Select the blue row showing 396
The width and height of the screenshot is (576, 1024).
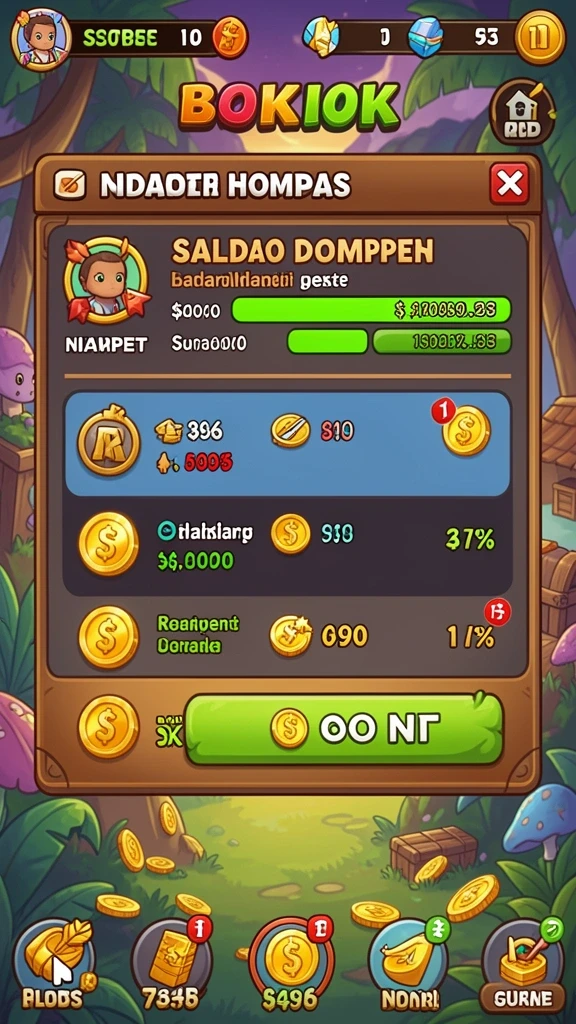(x=287, y=444)
